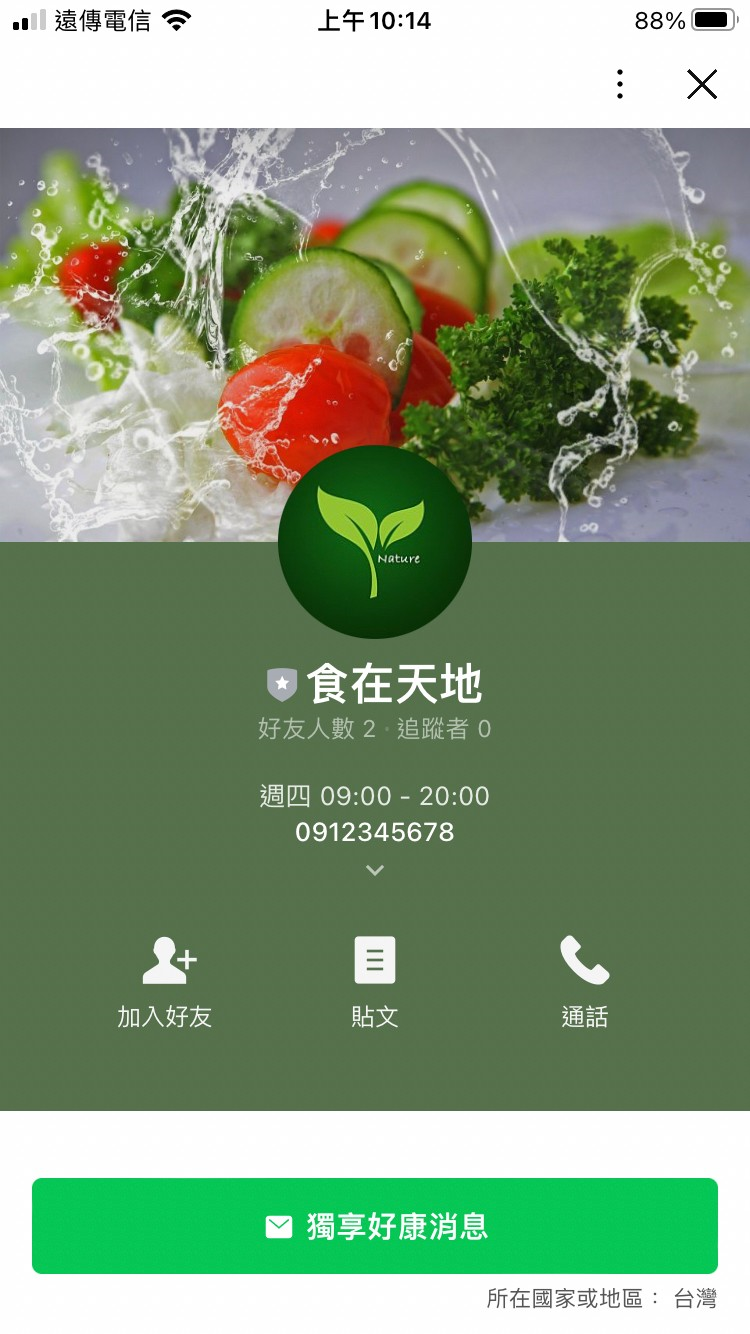Start a call with the 通話 phone icon
The image size is (750, 1334).
[x=583, y=958]
